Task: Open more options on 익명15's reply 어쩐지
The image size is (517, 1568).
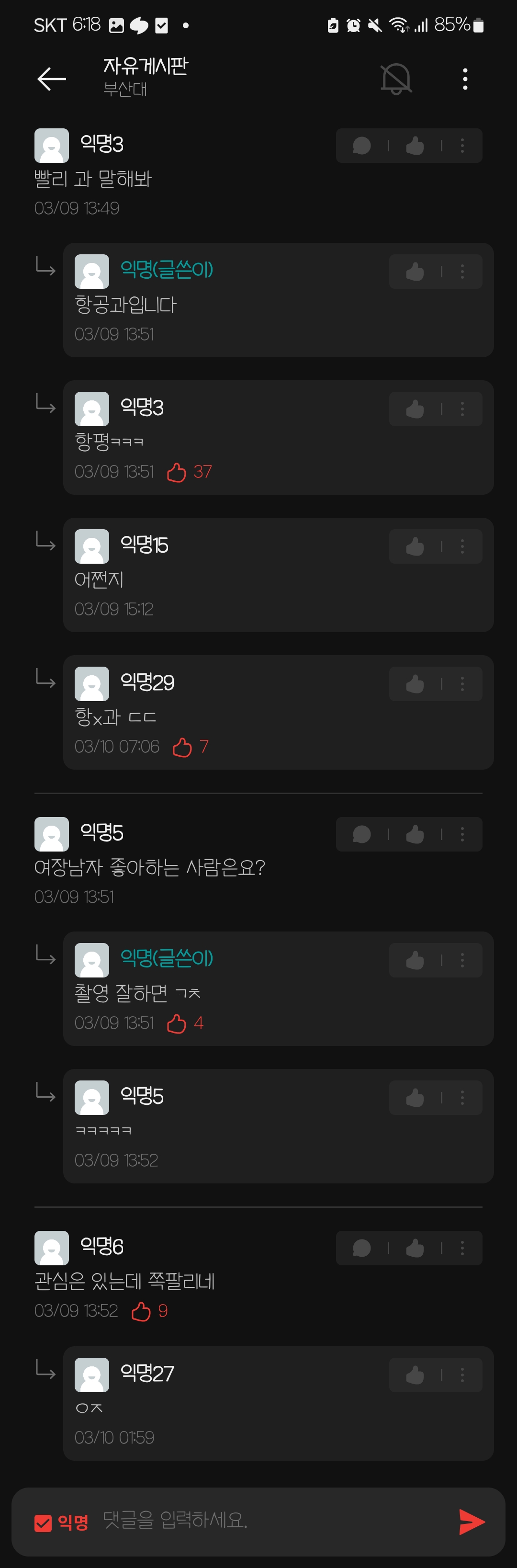Action: click(462, 546)
